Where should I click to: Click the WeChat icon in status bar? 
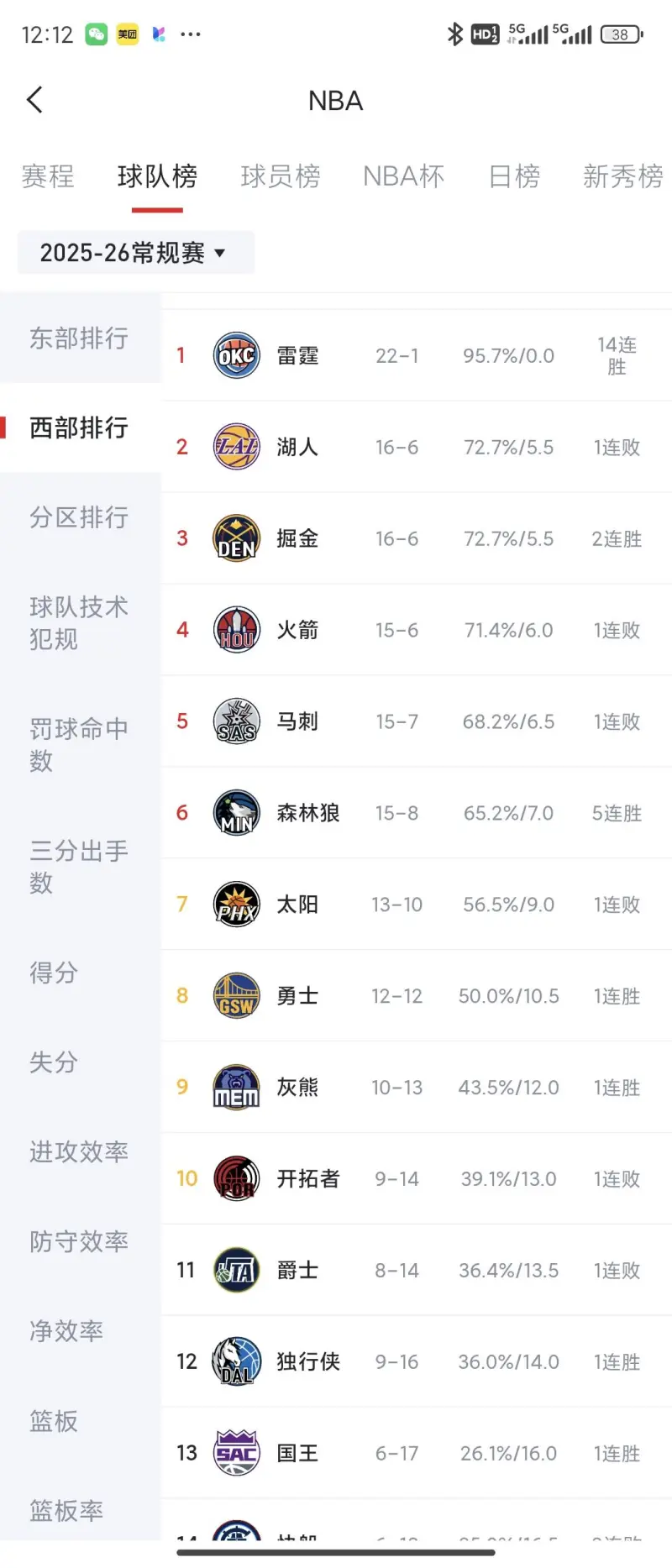tap(95, 34)
